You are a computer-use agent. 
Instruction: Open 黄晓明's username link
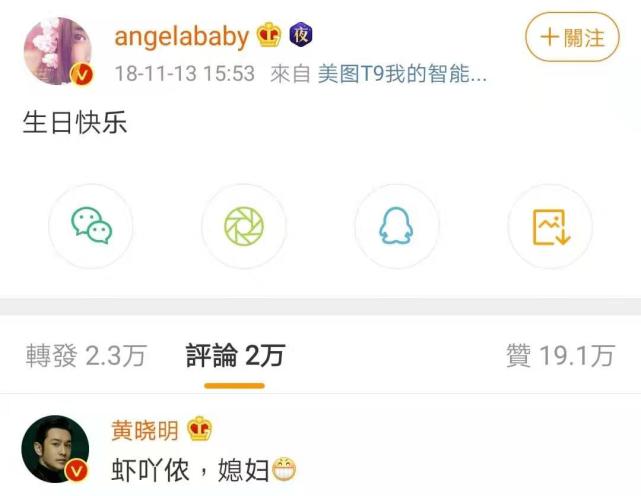pyautogui.click(x=145, y=430)
